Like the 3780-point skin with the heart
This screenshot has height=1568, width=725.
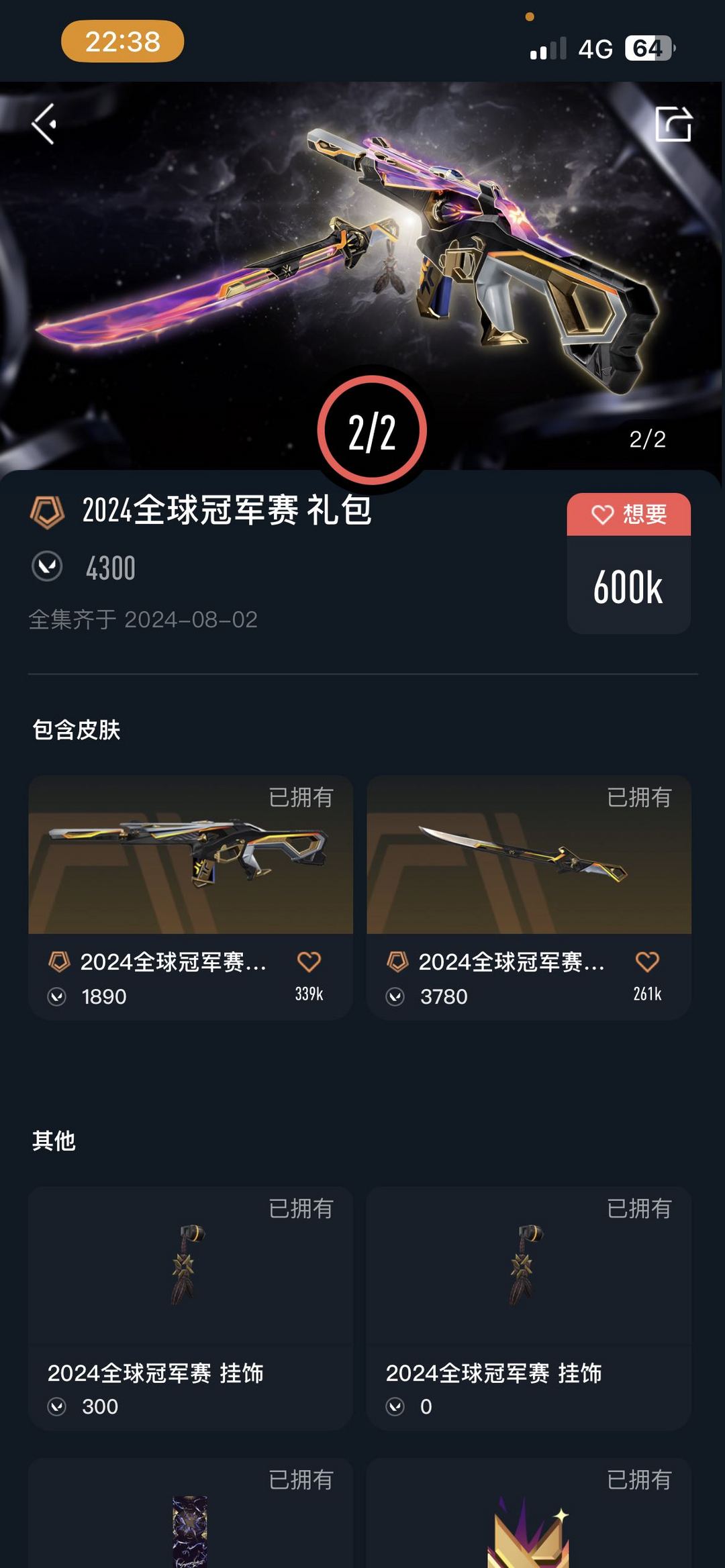(x=647, y=961)
